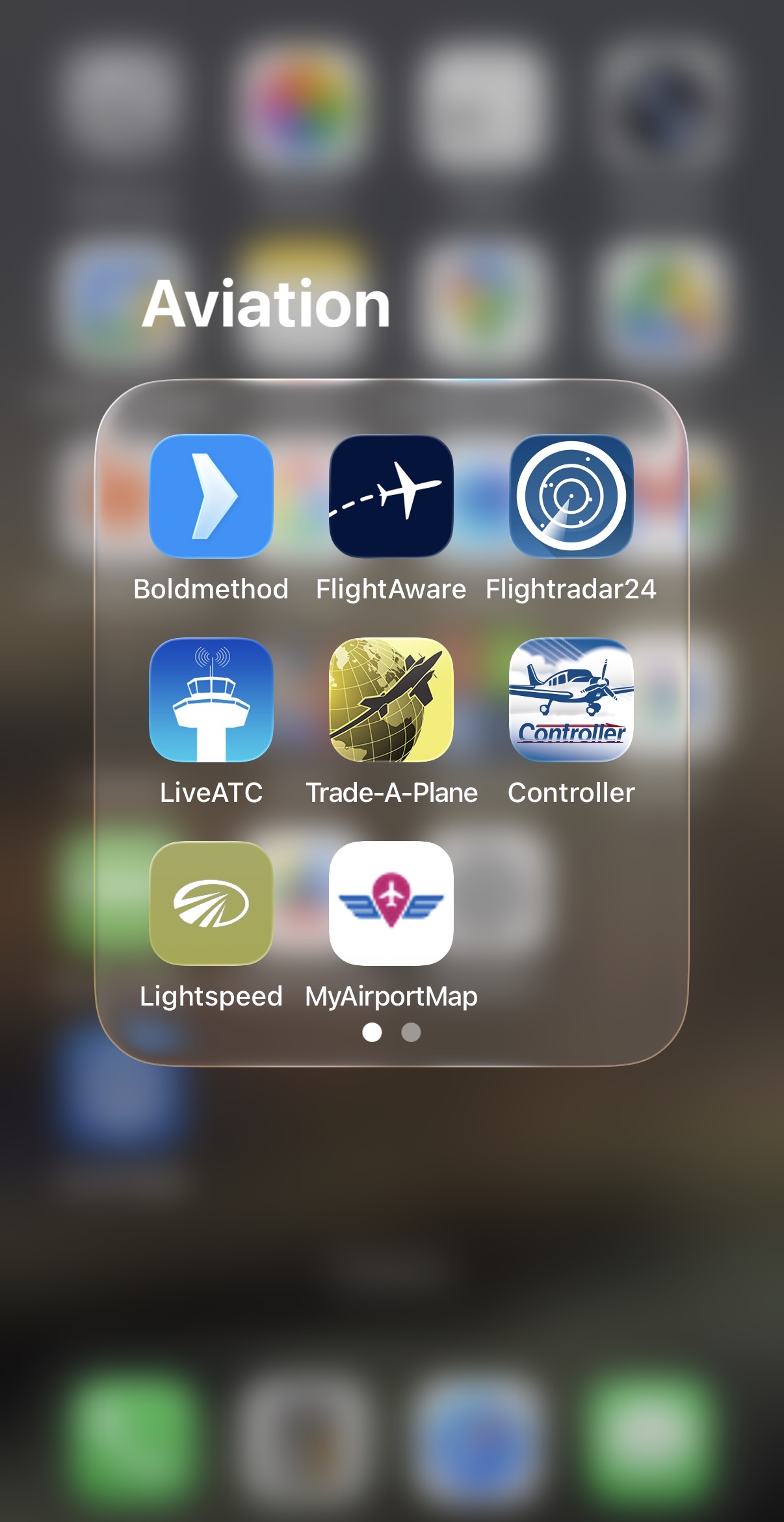Launch the LiveATC app
784x1522 pixels.
(211, 700)
